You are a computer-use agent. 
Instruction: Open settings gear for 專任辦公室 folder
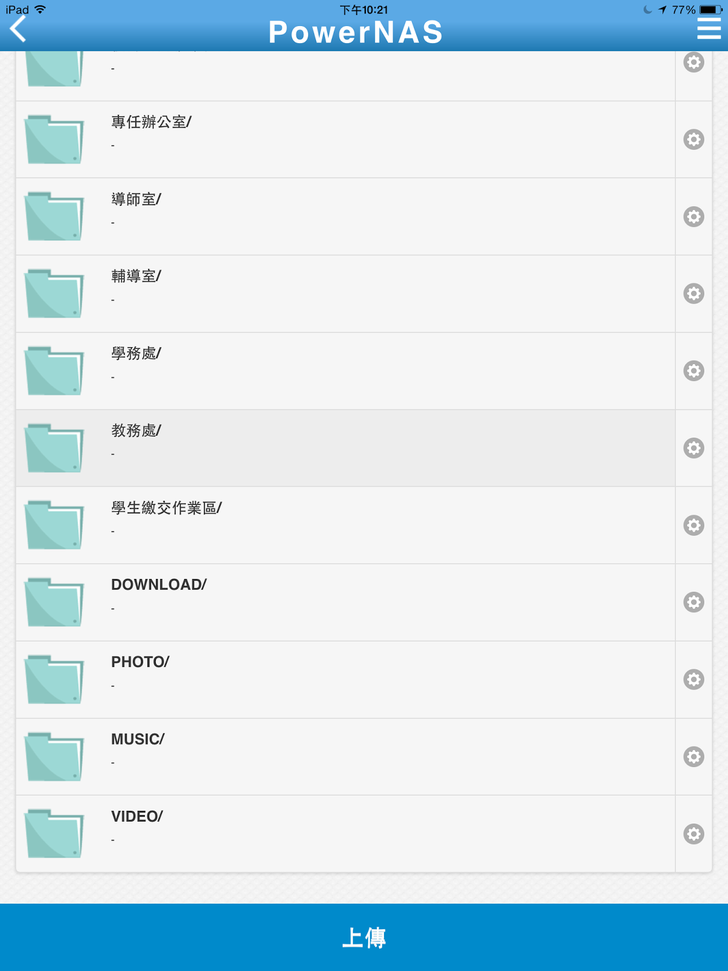coord(693,139)
